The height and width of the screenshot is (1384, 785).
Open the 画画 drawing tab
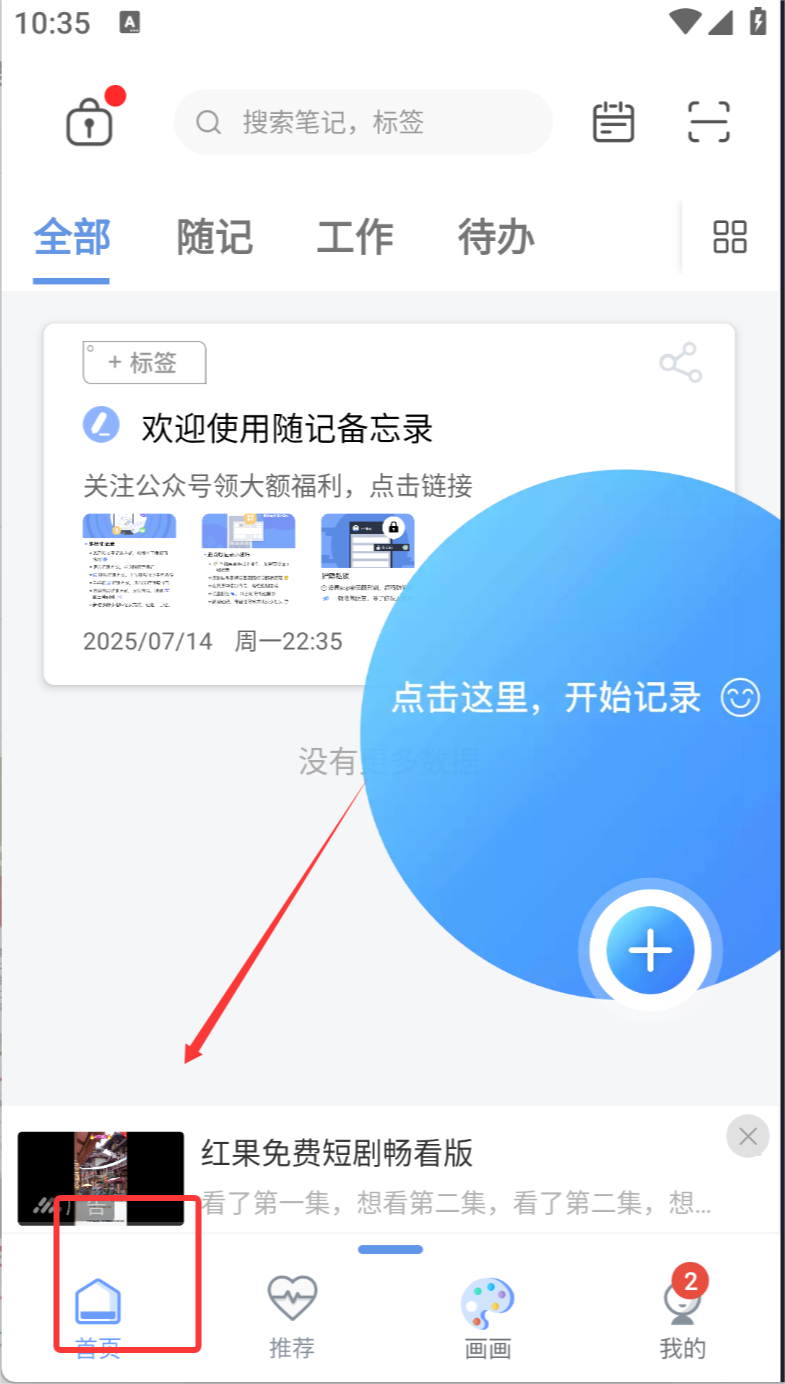(488, 1315)
